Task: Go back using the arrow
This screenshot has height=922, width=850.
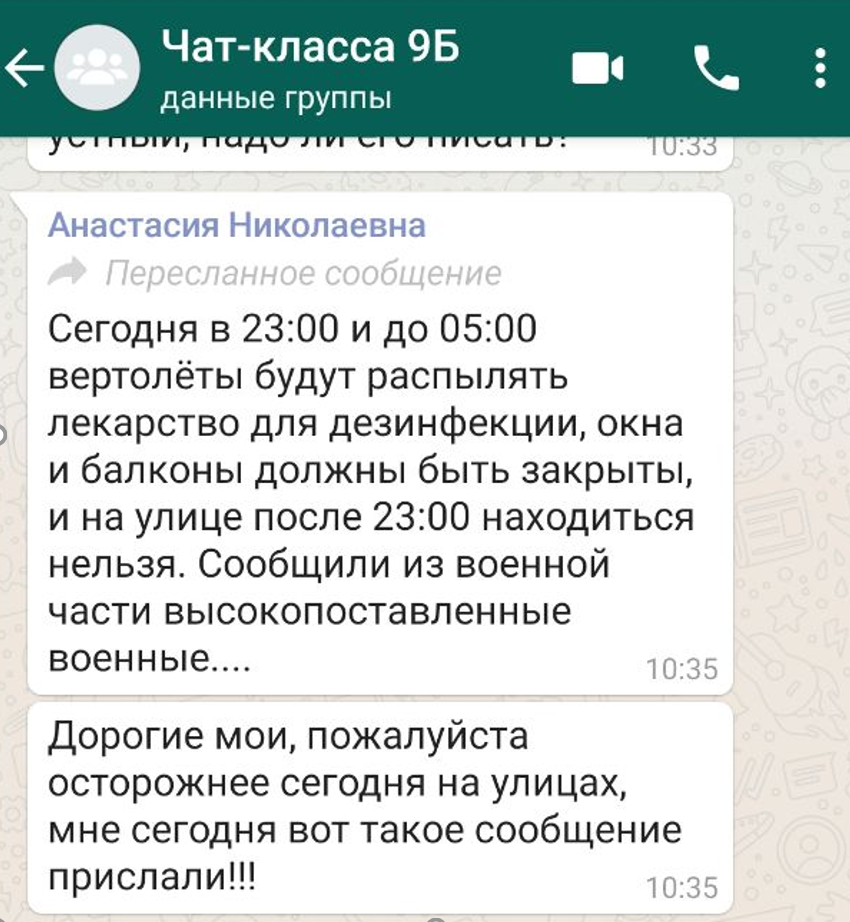Action: [24, 68]
